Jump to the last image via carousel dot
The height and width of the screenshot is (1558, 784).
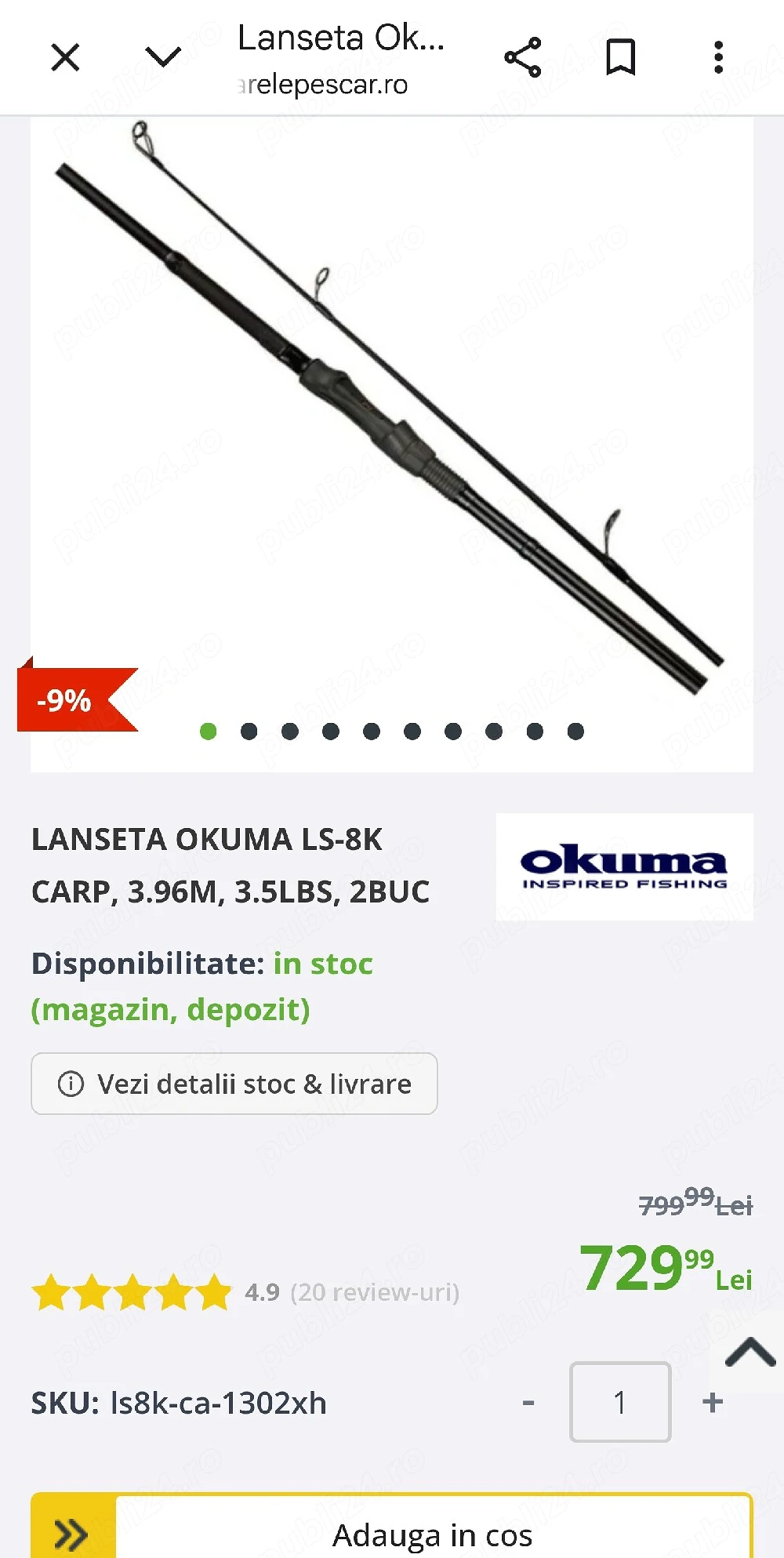[x=575, y=731]
